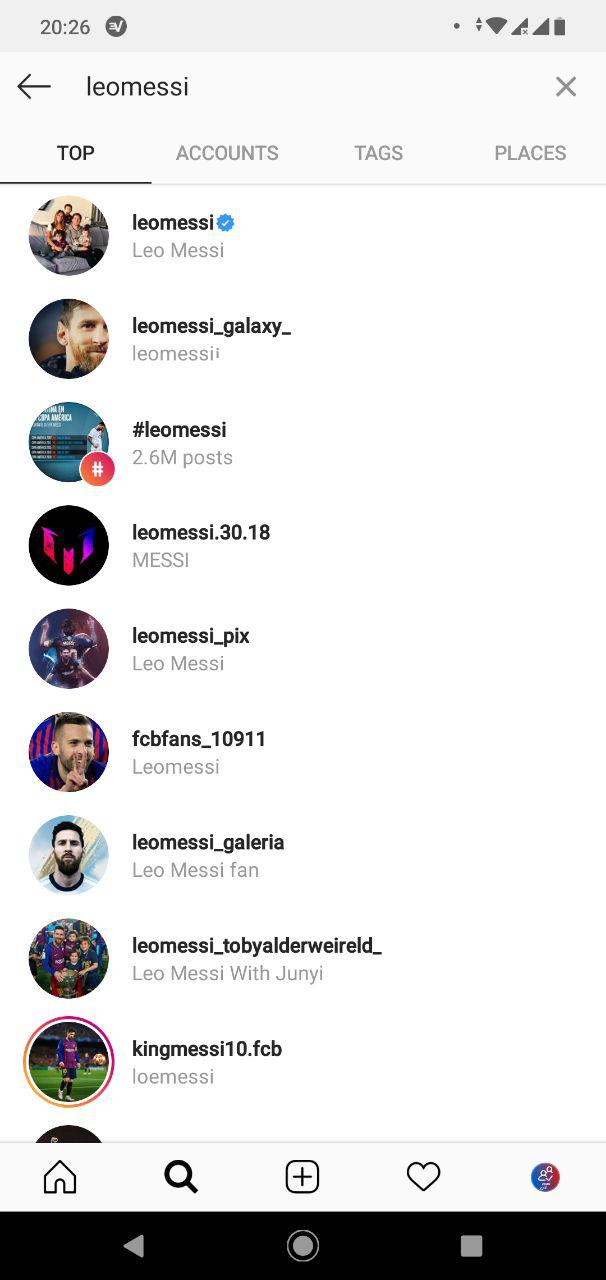Open the fcbfans_10911 profile
Viewport: 606px width, 1280px height.
coord(303,752)
